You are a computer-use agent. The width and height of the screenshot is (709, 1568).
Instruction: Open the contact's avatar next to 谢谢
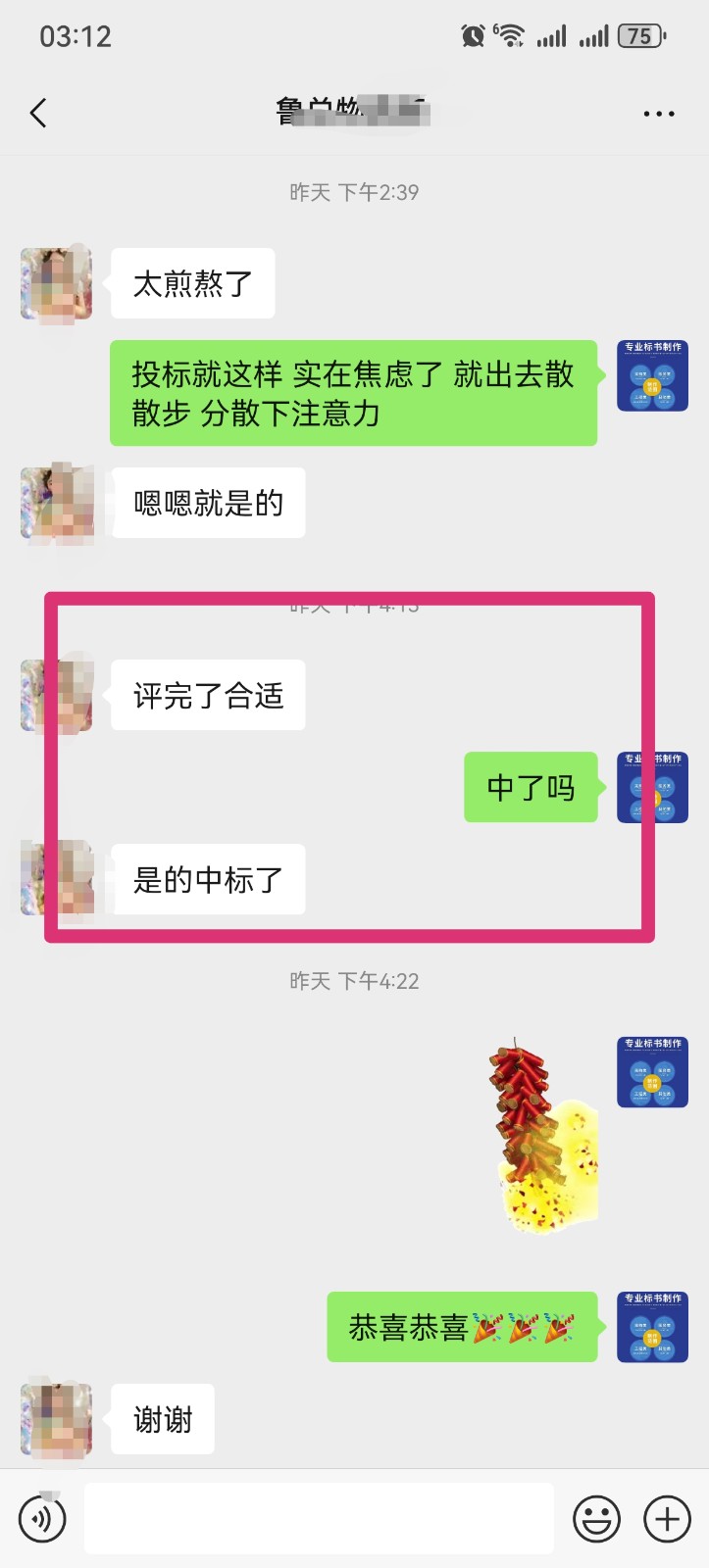coord(55,1417)
